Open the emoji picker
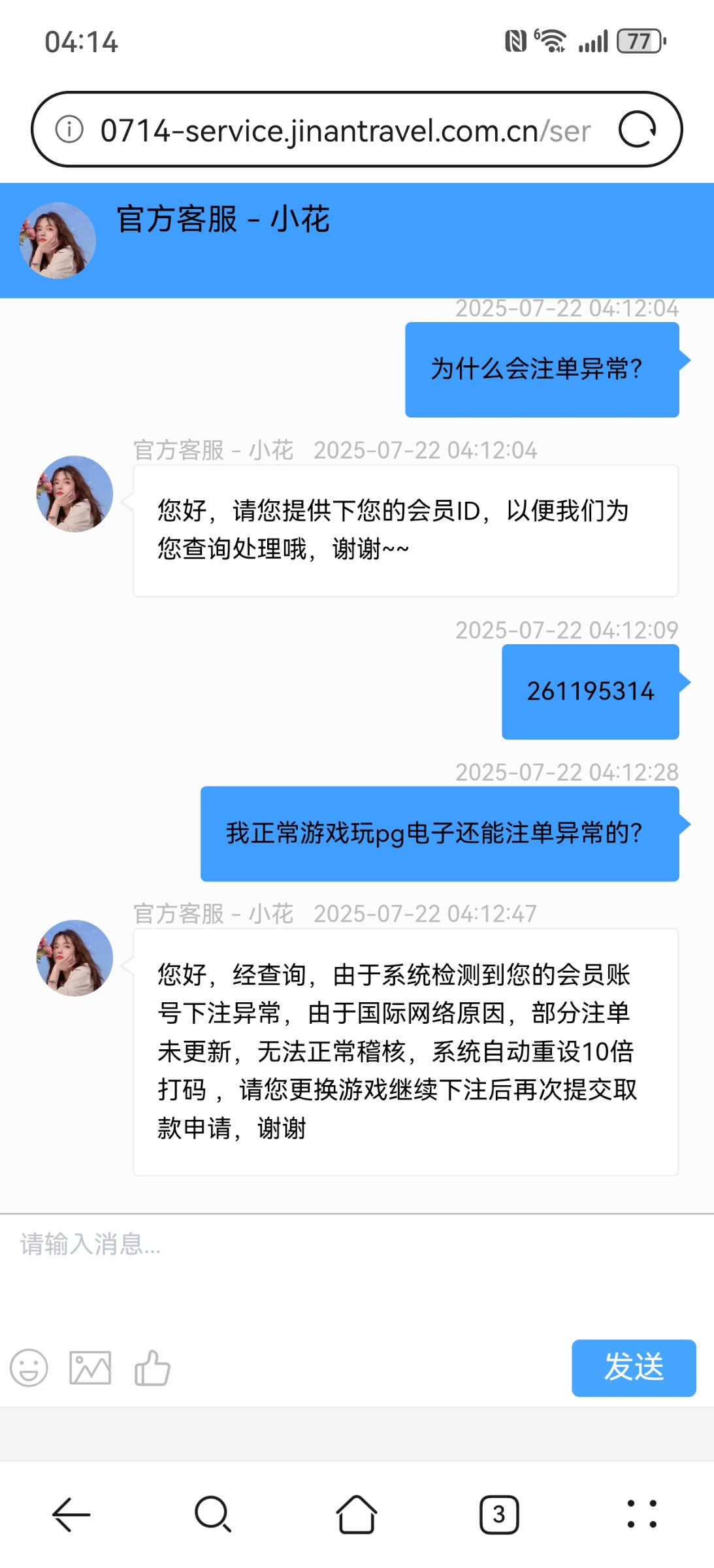714x1568 pixels. point(29,1367)
